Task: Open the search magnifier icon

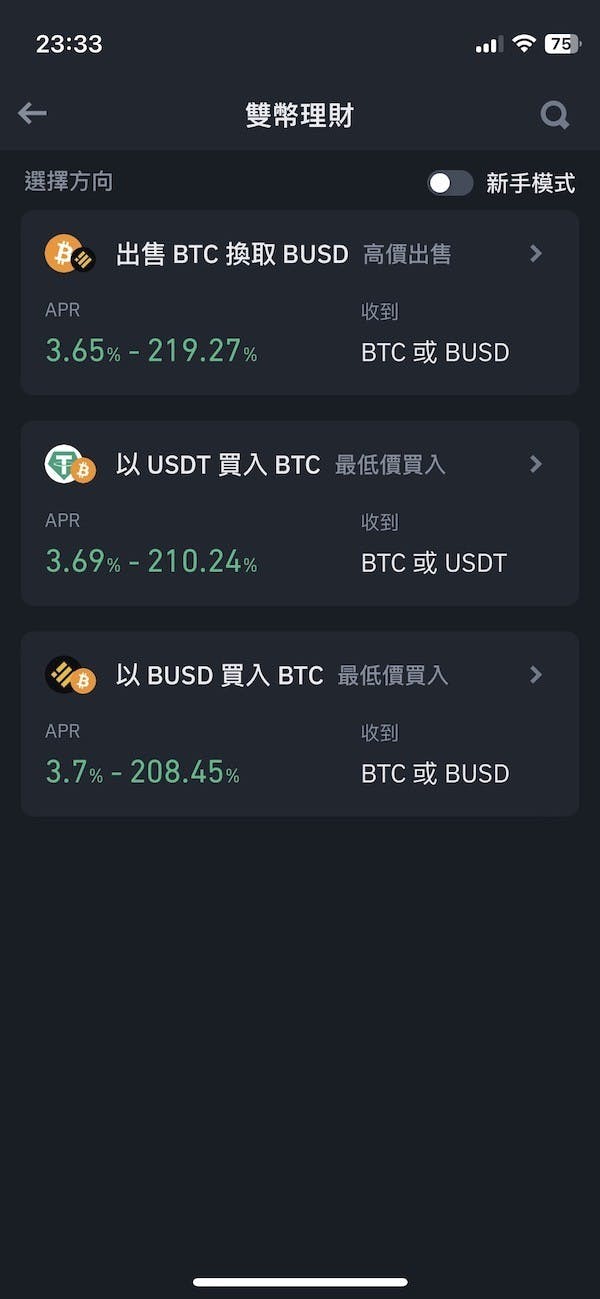Action: click(555, 115)
